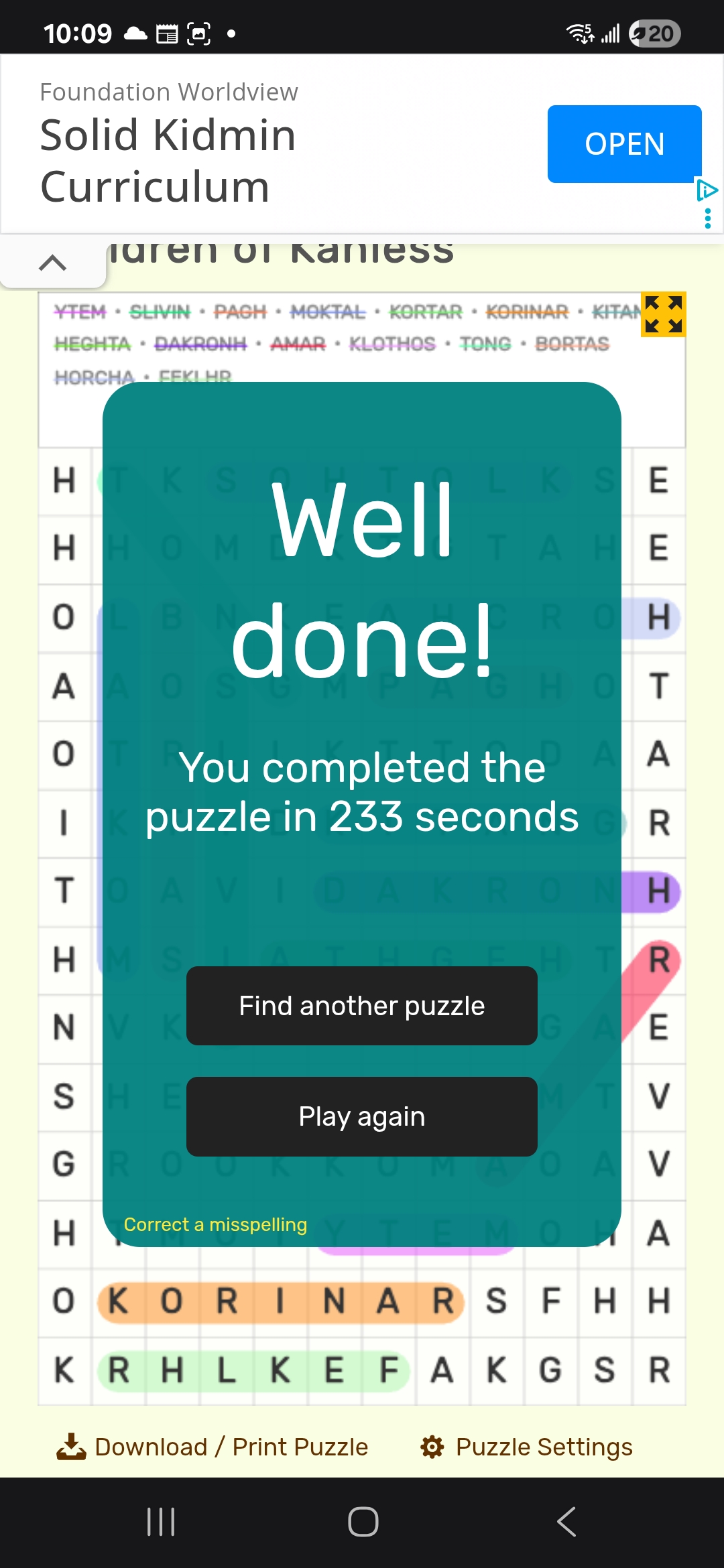Open the ad info options
Image resolution: width=724 pixels, height=1568 pixels.
click(708, 218)
